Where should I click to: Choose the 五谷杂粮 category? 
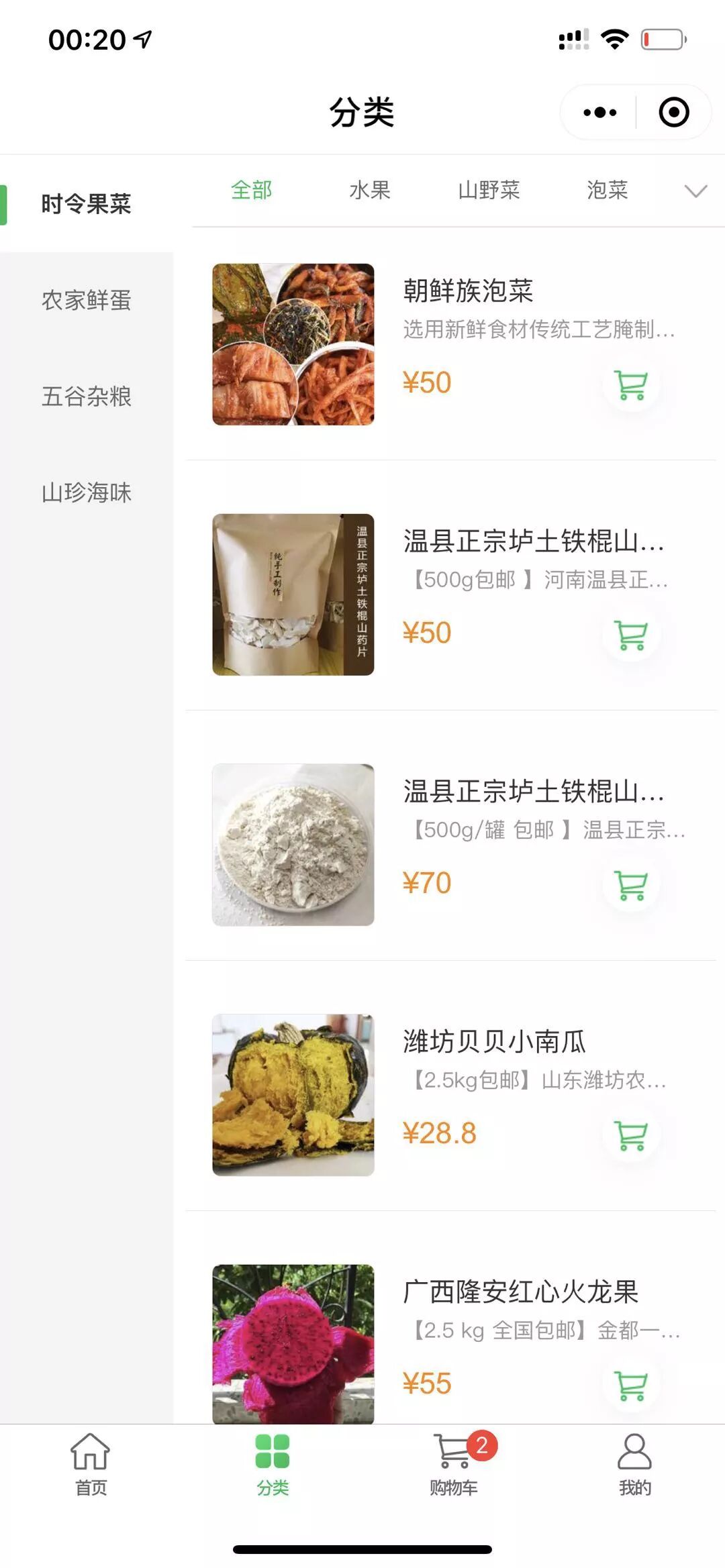click(87, 396)
